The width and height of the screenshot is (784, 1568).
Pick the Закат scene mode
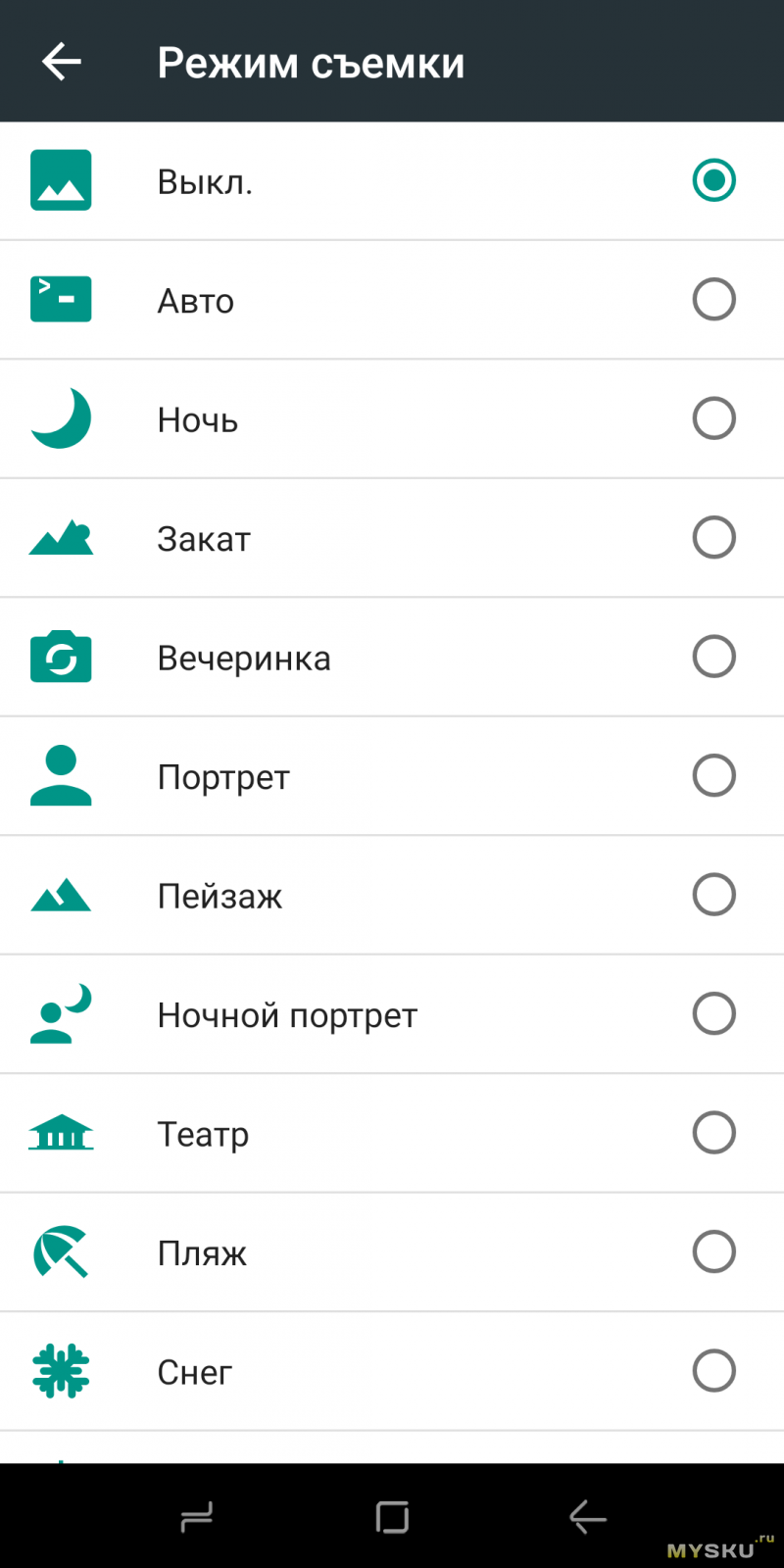tap(392, 538)
